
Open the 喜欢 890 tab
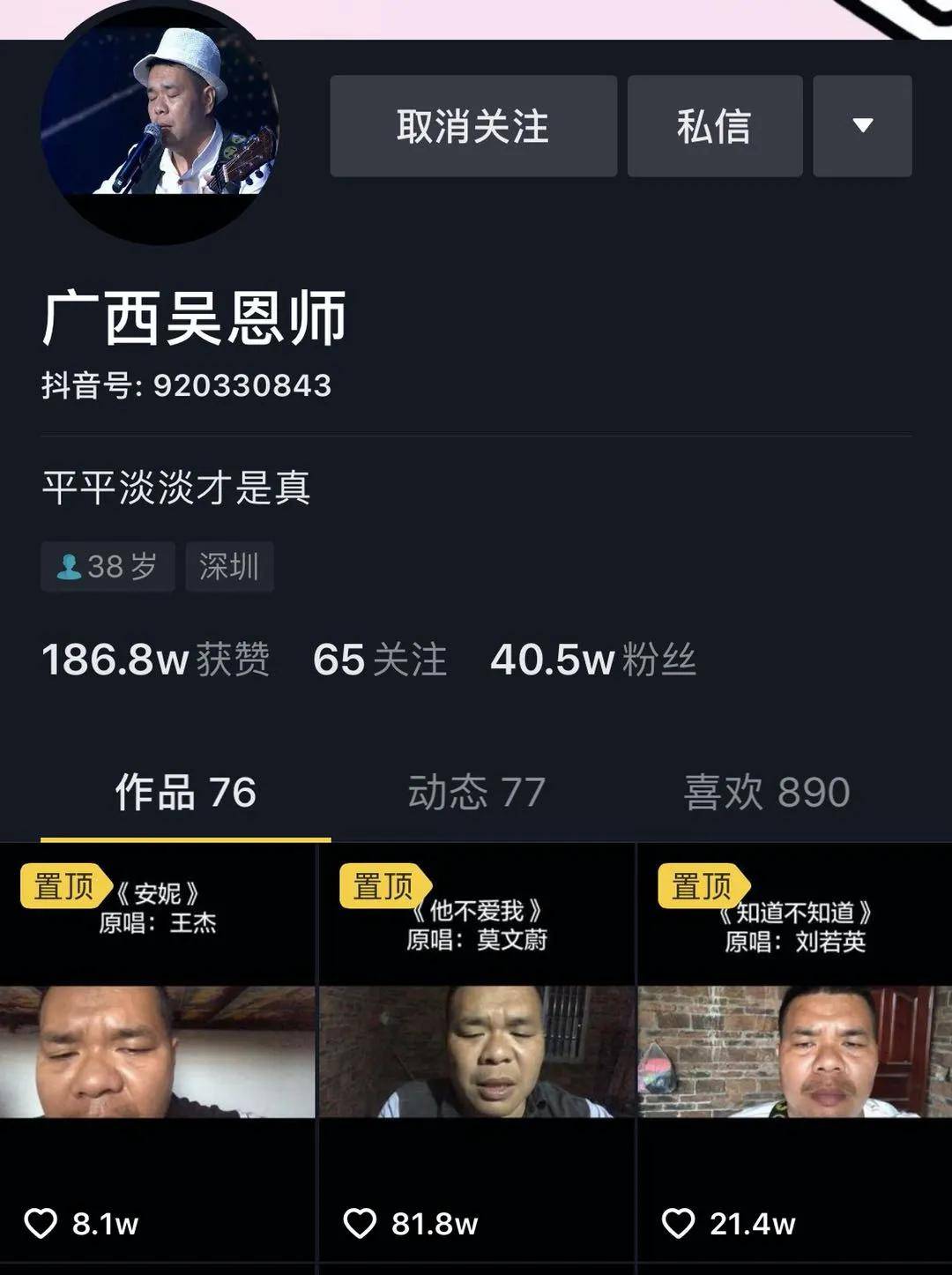coord(767,792)
